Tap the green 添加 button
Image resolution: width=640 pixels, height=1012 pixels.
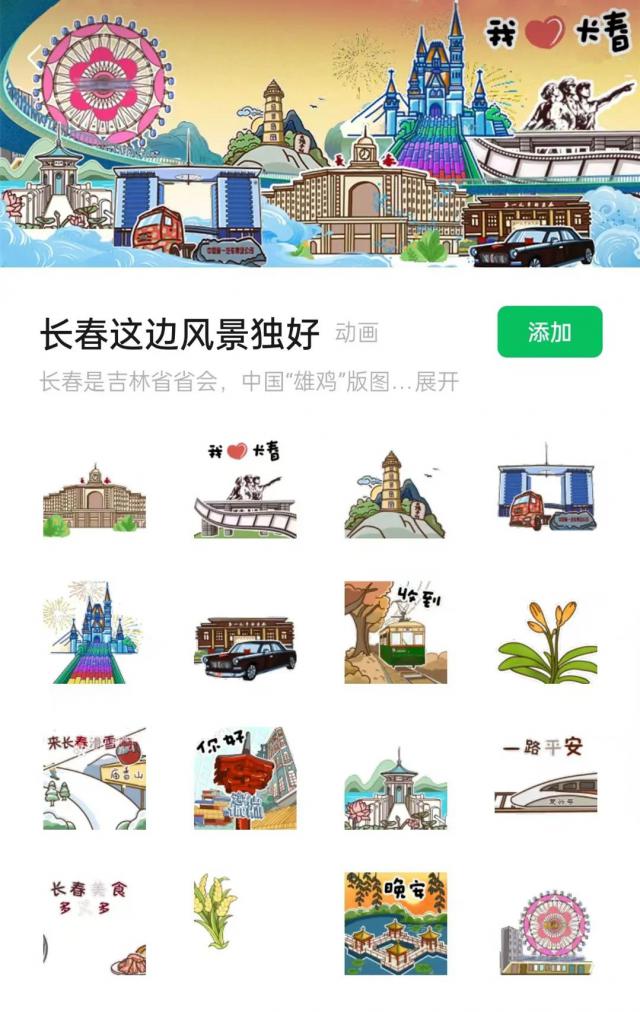pos(549,332)
